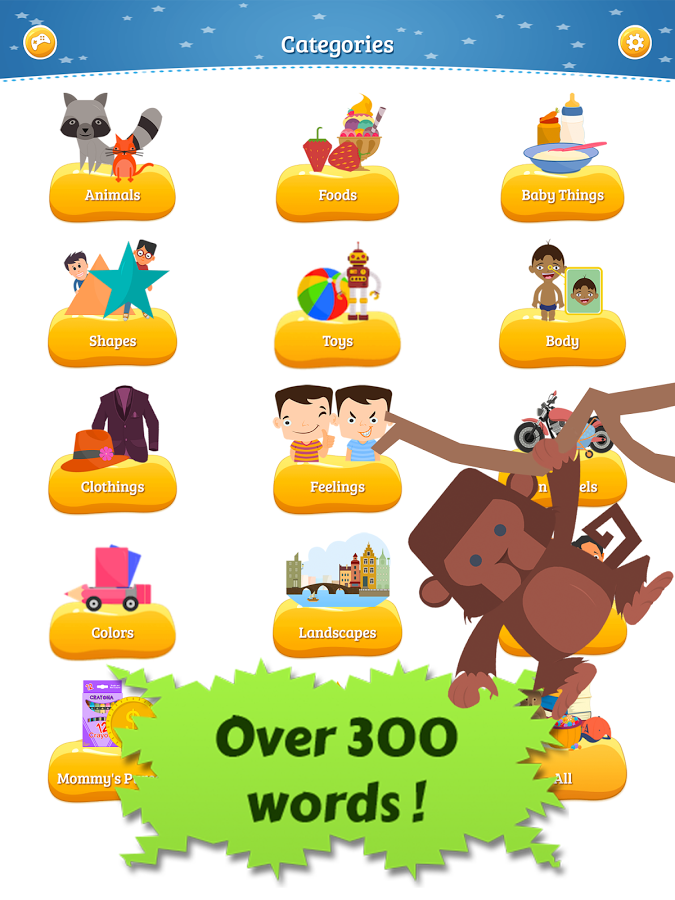Screen dimensions: 675x900
Task: Tap the Toys category
Action: pos(337,340)
